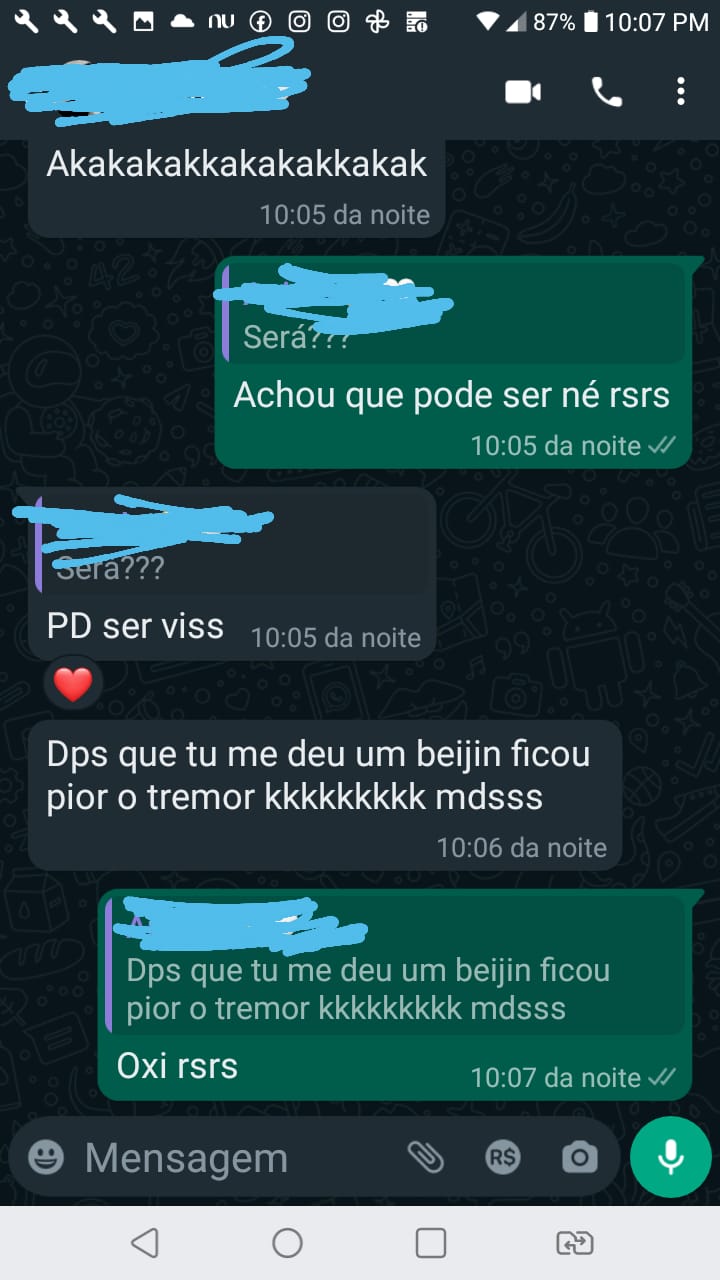Open the emoji picker
Viewport: 720px width, 1280px height.
click(x=46, y=1158)
